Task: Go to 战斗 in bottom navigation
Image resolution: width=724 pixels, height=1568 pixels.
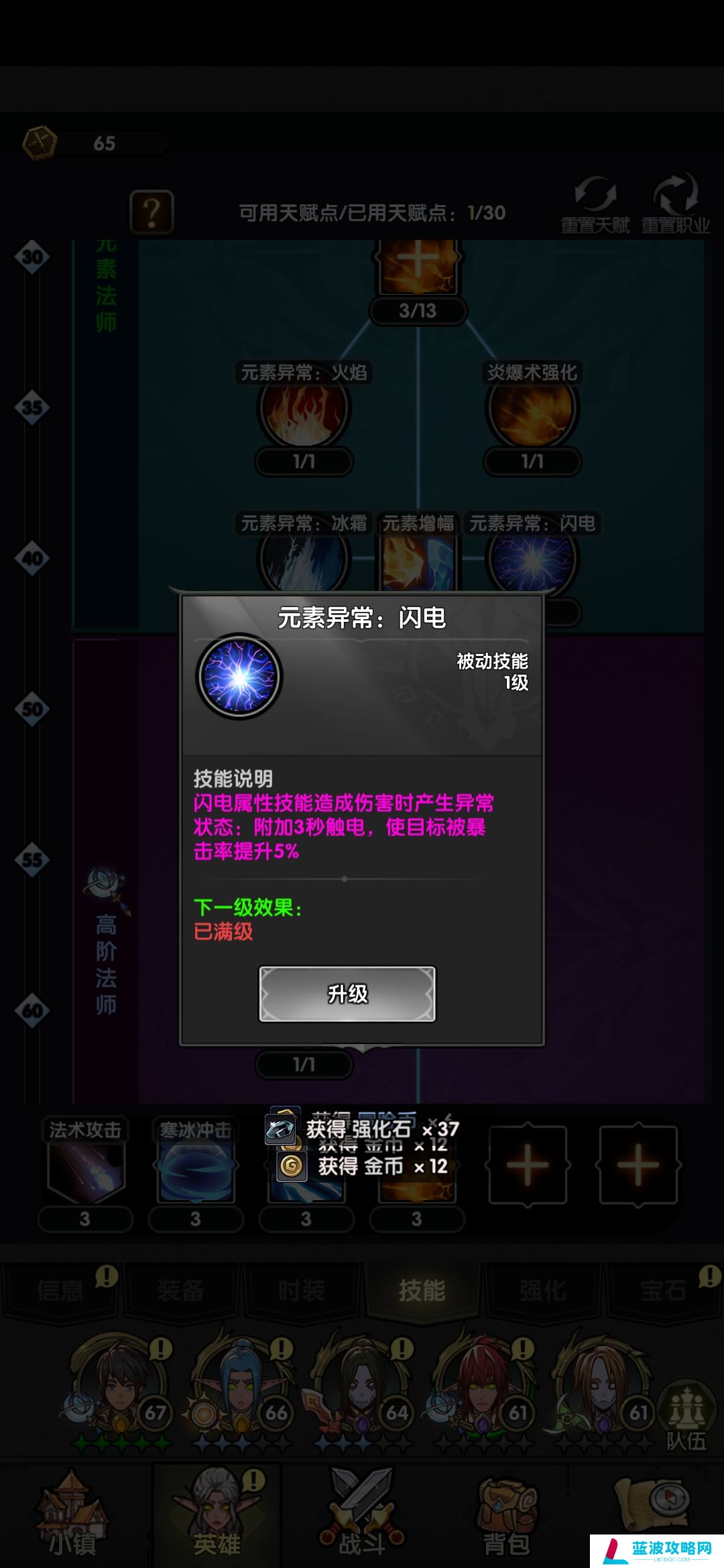Action: tap(362, 1516)
